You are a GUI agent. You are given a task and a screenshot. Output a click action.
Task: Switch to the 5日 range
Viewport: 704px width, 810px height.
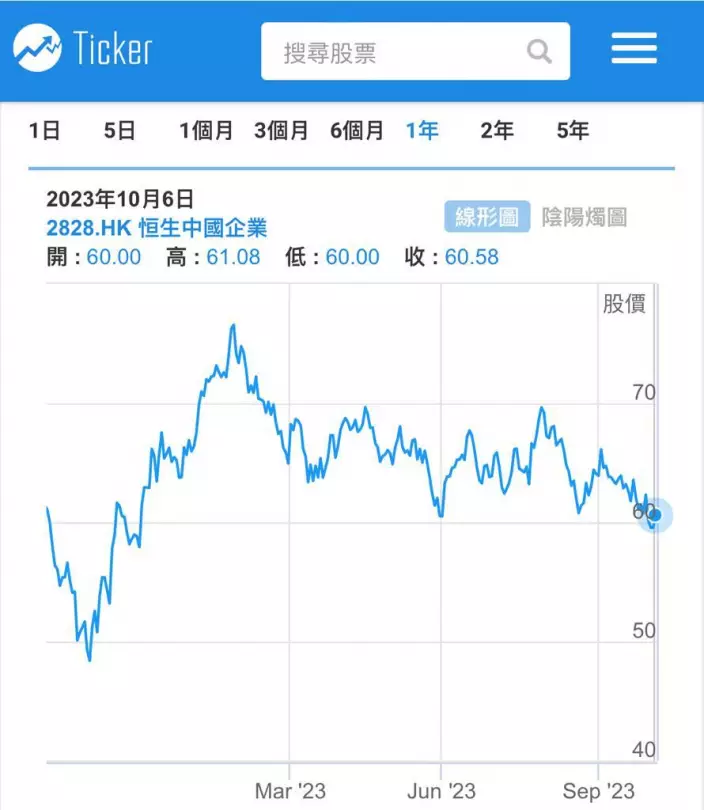click(x=119, y=130)
